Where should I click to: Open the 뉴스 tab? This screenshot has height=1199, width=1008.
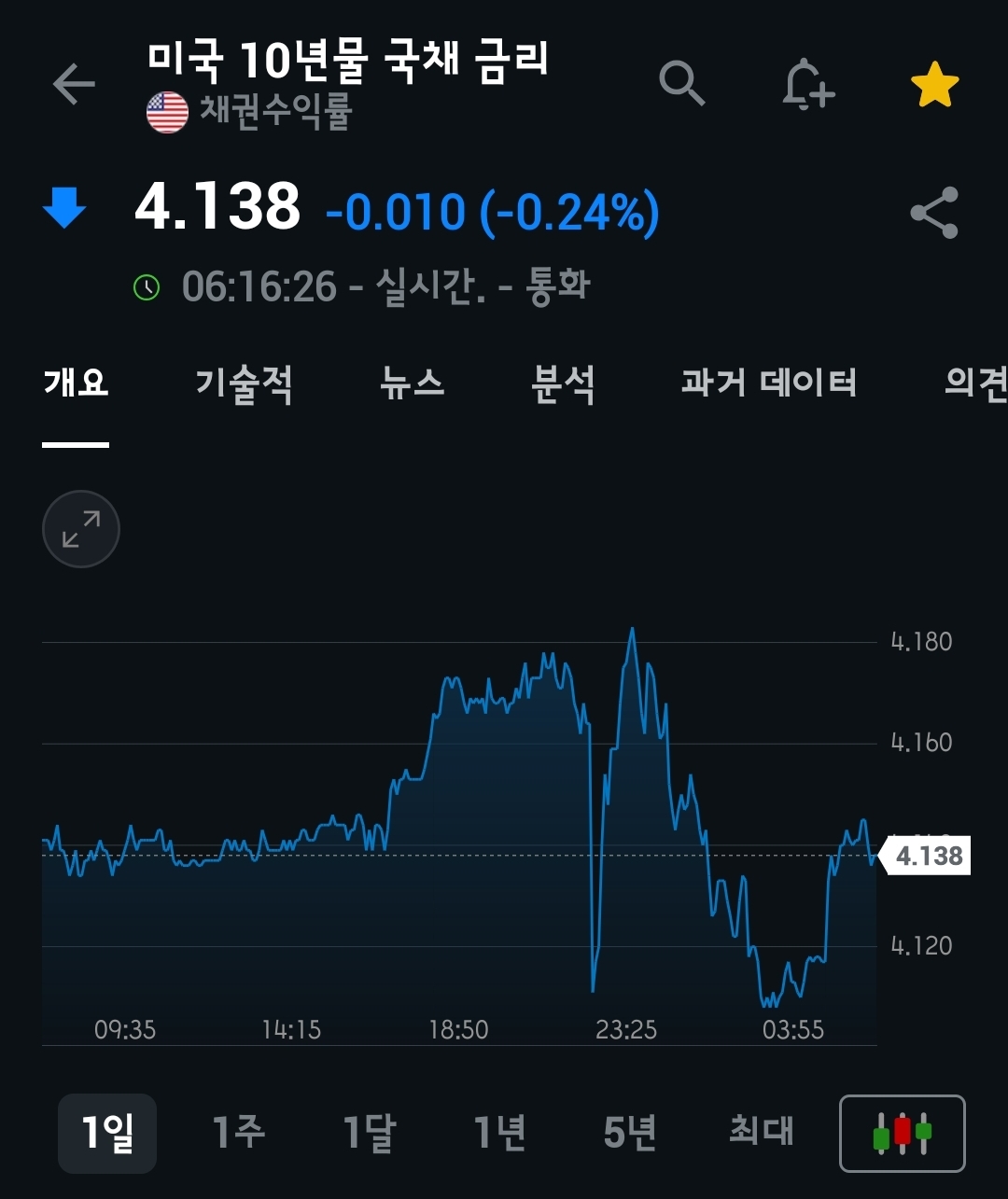pyautogui.click(x=412, y=383)
